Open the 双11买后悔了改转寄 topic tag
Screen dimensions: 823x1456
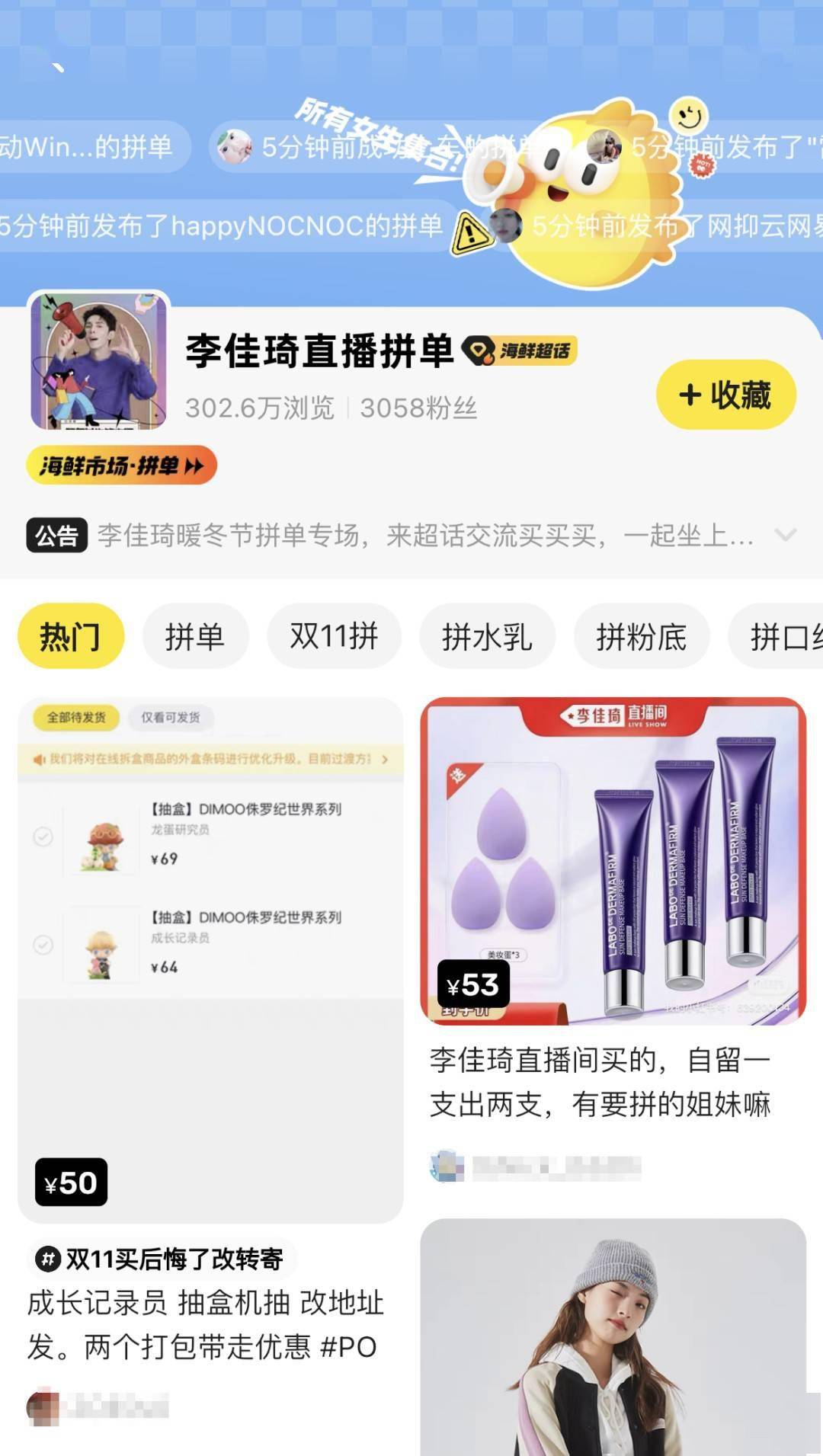click(163, 1259)
